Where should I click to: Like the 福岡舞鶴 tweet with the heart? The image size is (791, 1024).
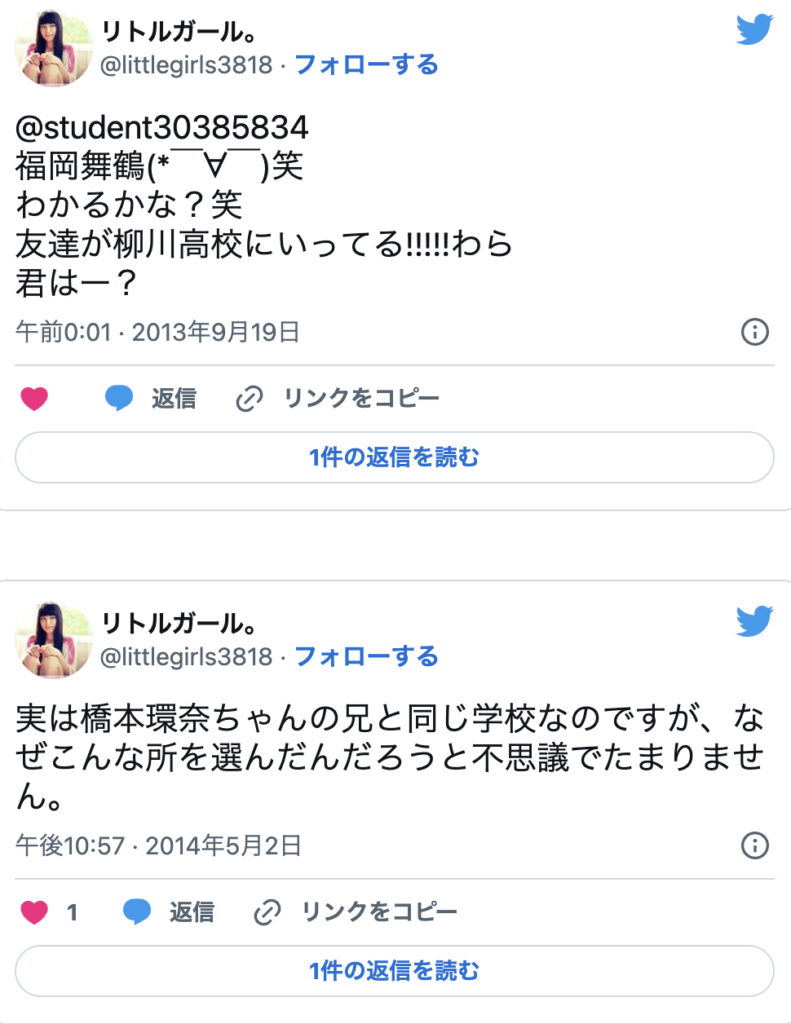(x=35, y=399)
